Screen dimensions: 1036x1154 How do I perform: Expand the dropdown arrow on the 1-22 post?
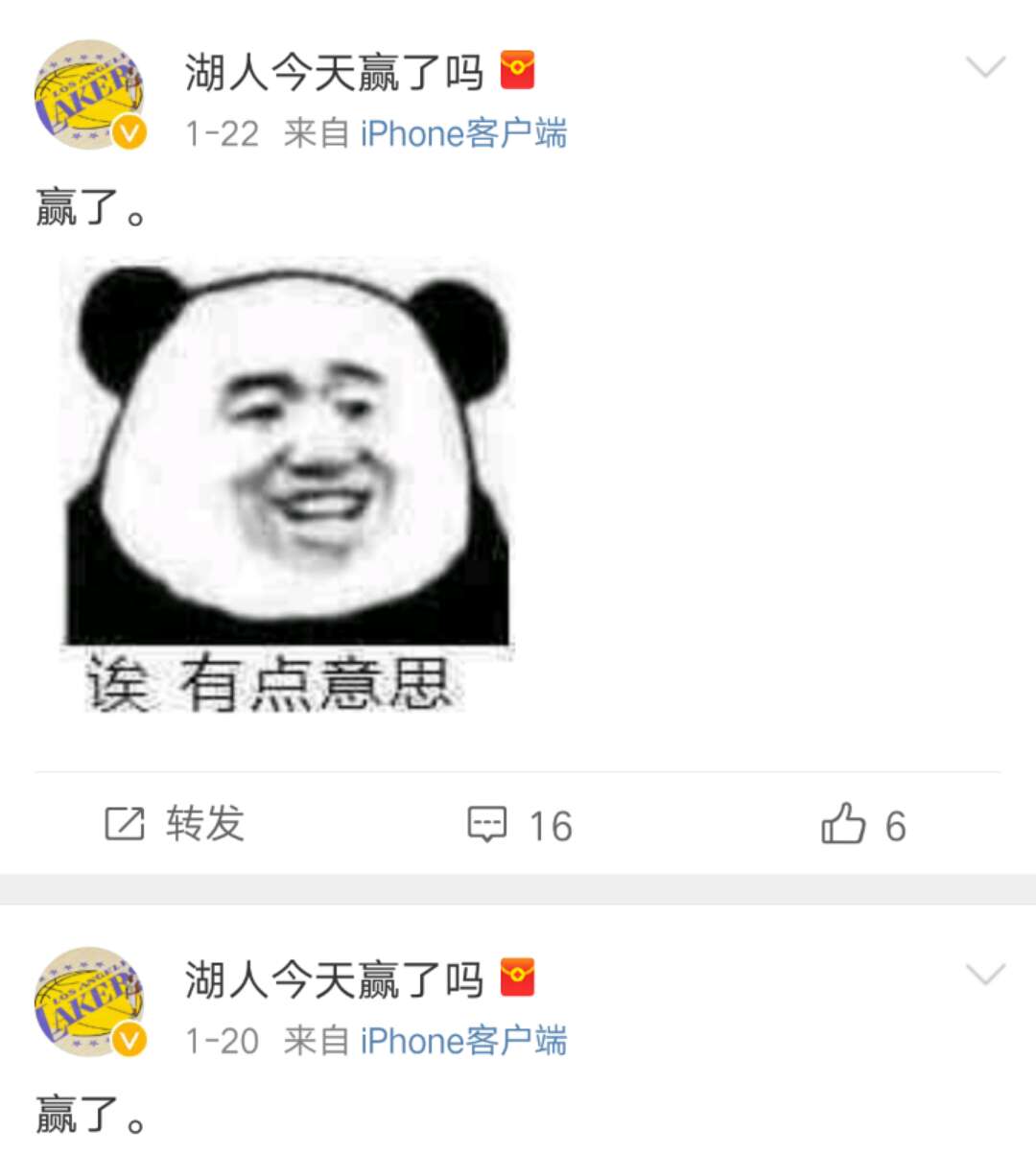pos(985,67)
